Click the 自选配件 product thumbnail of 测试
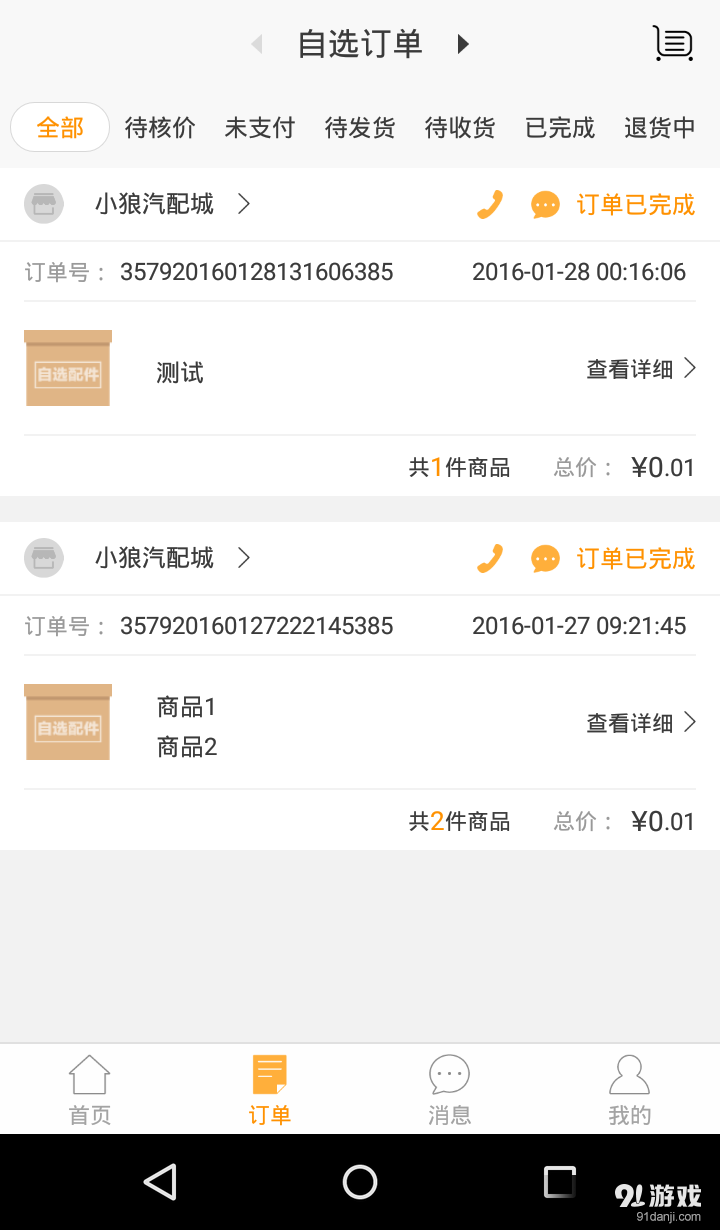This screenshot has height=1230, width=720. click(x=67, y=368)
